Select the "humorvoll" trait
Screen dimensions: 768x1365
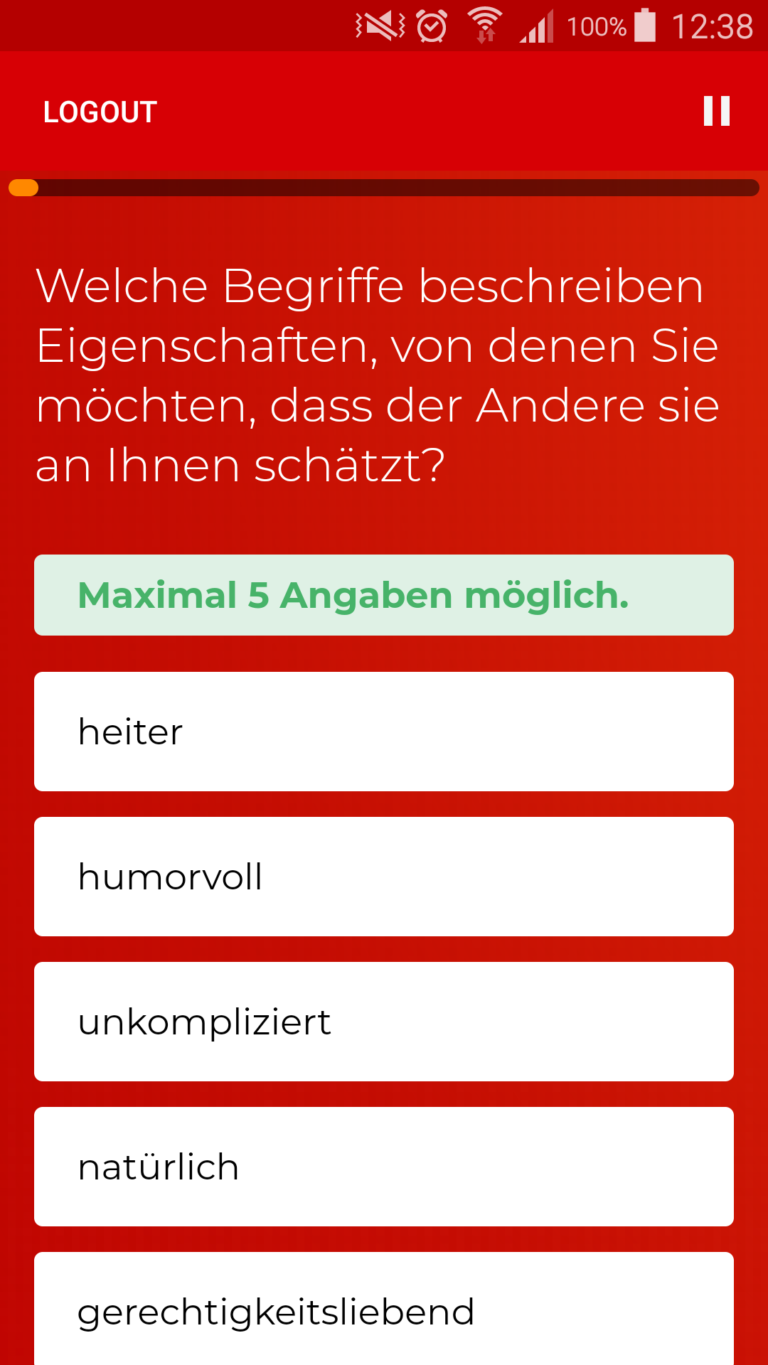(x=384, y=876)
